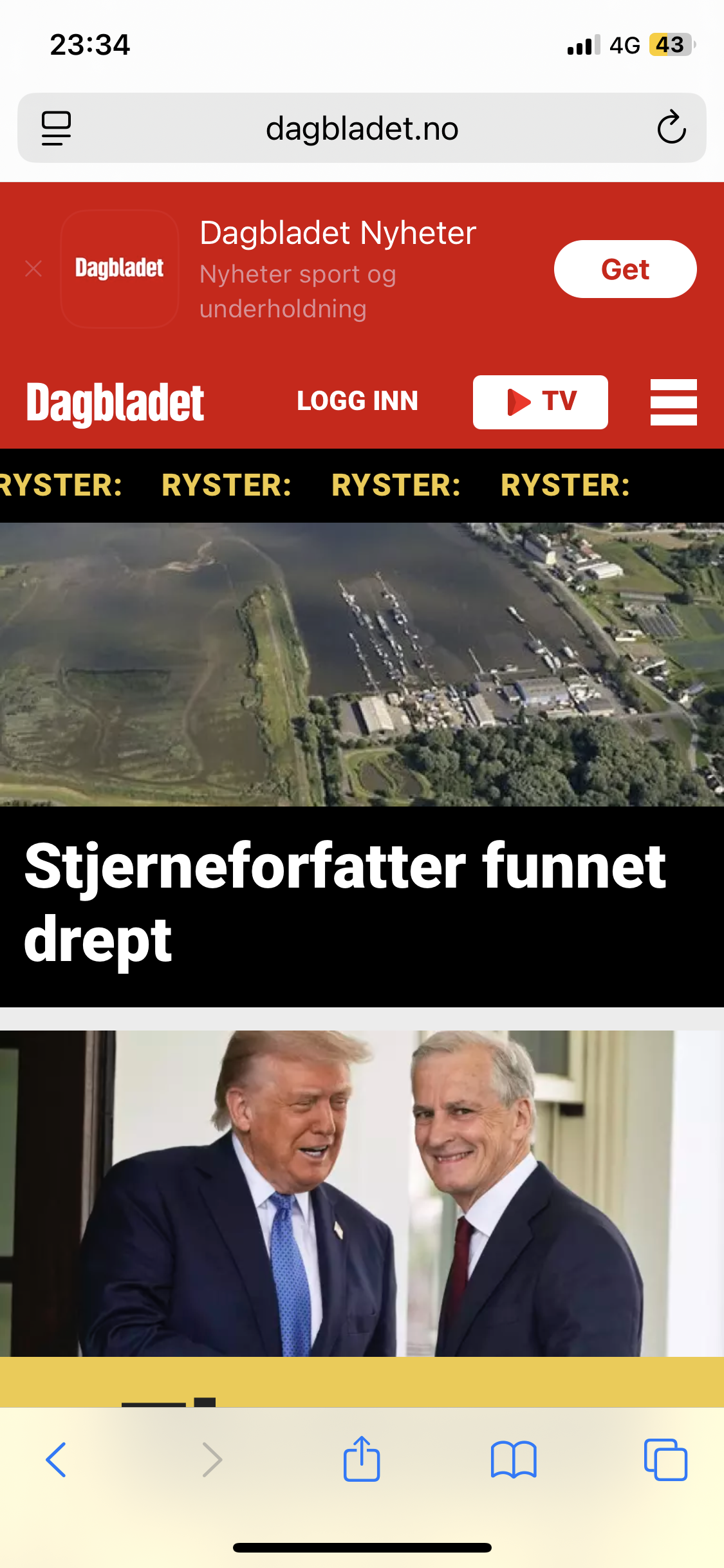724x1568 pixels.
Task: Open the hamburger menu
Action: tap(673, 402)
